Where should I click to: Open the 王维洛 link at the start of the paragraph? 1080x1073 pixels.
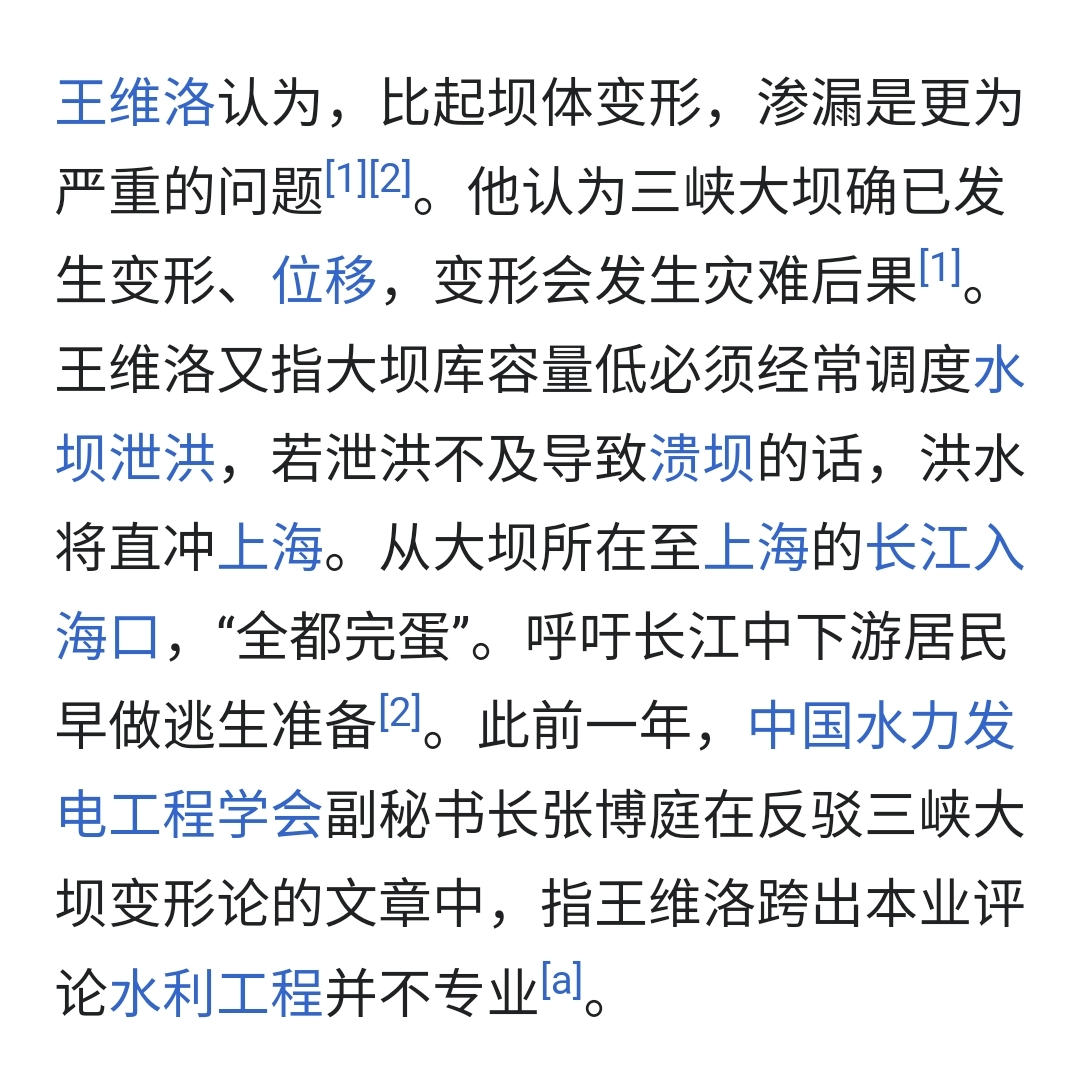[135, 102]
